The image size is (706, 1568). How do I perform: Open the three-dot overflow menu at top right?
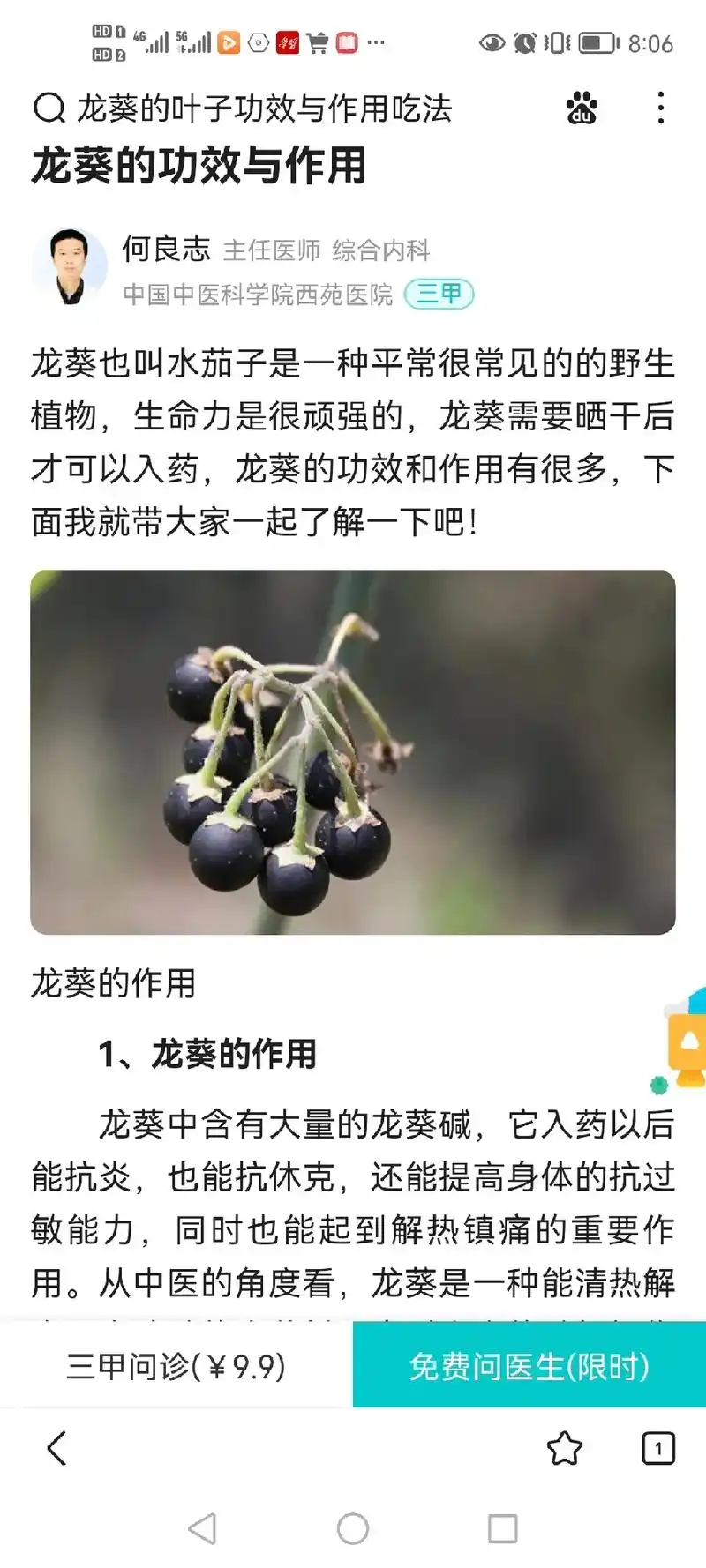(660, 108)
